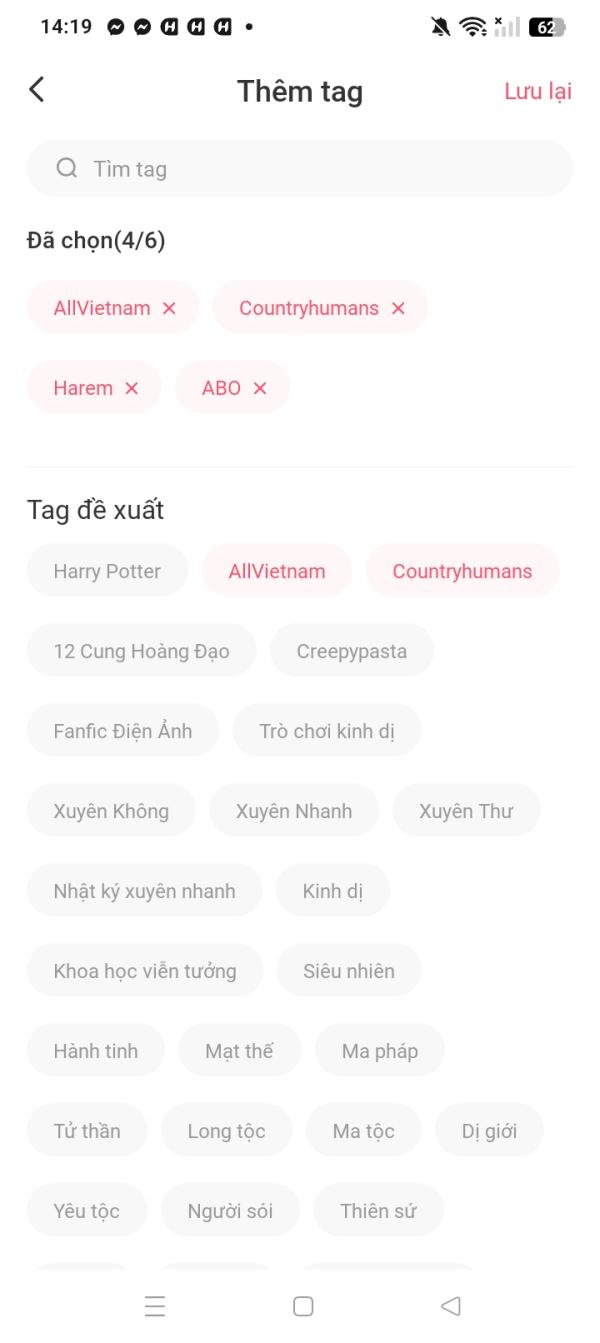Go back using the top-left arrow
The width and height of the screenshot is (600, 1343).
37,90
